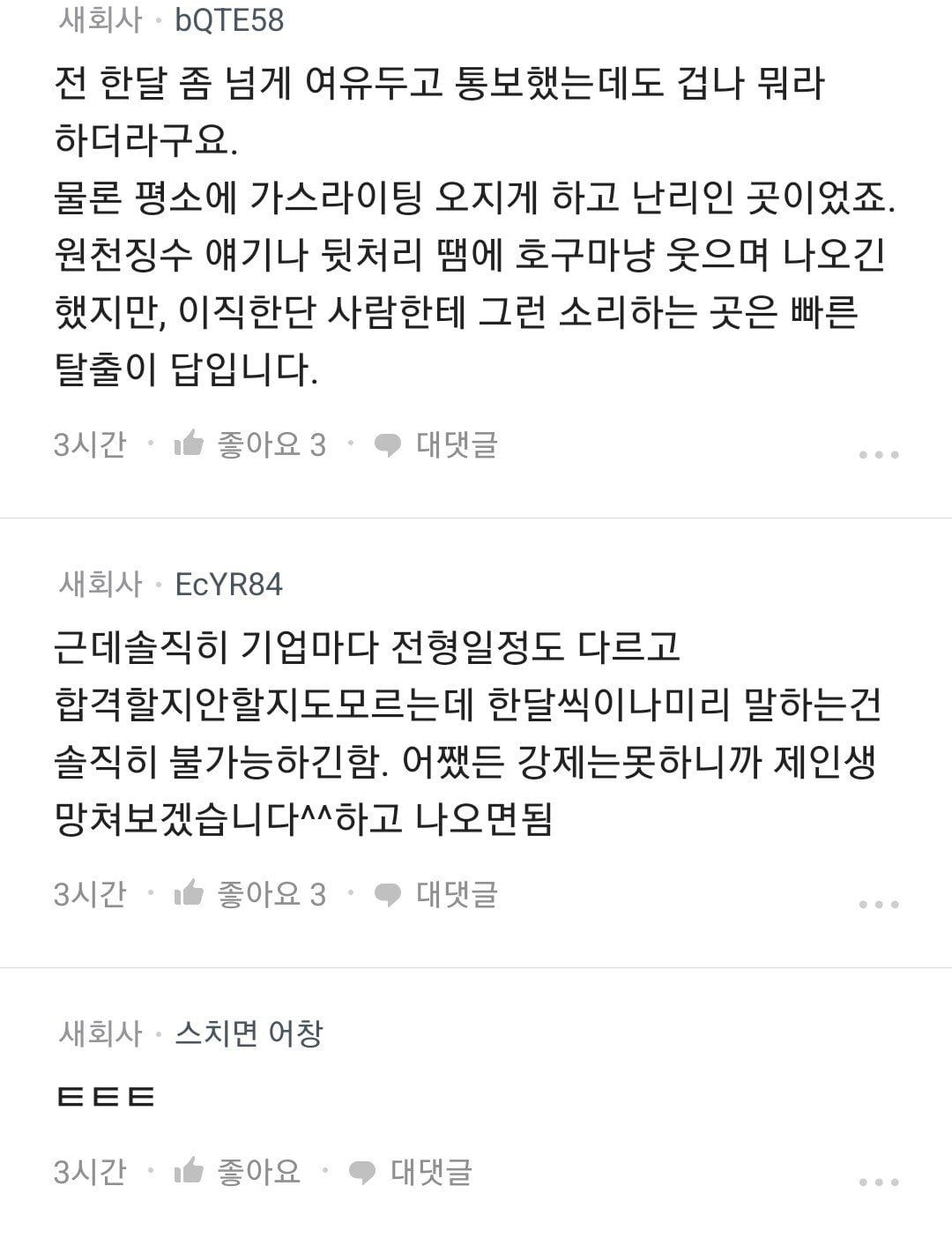952x1238 pixels.
Task: Reply to bQTE58's comment
Action: [x=436, y=445]
